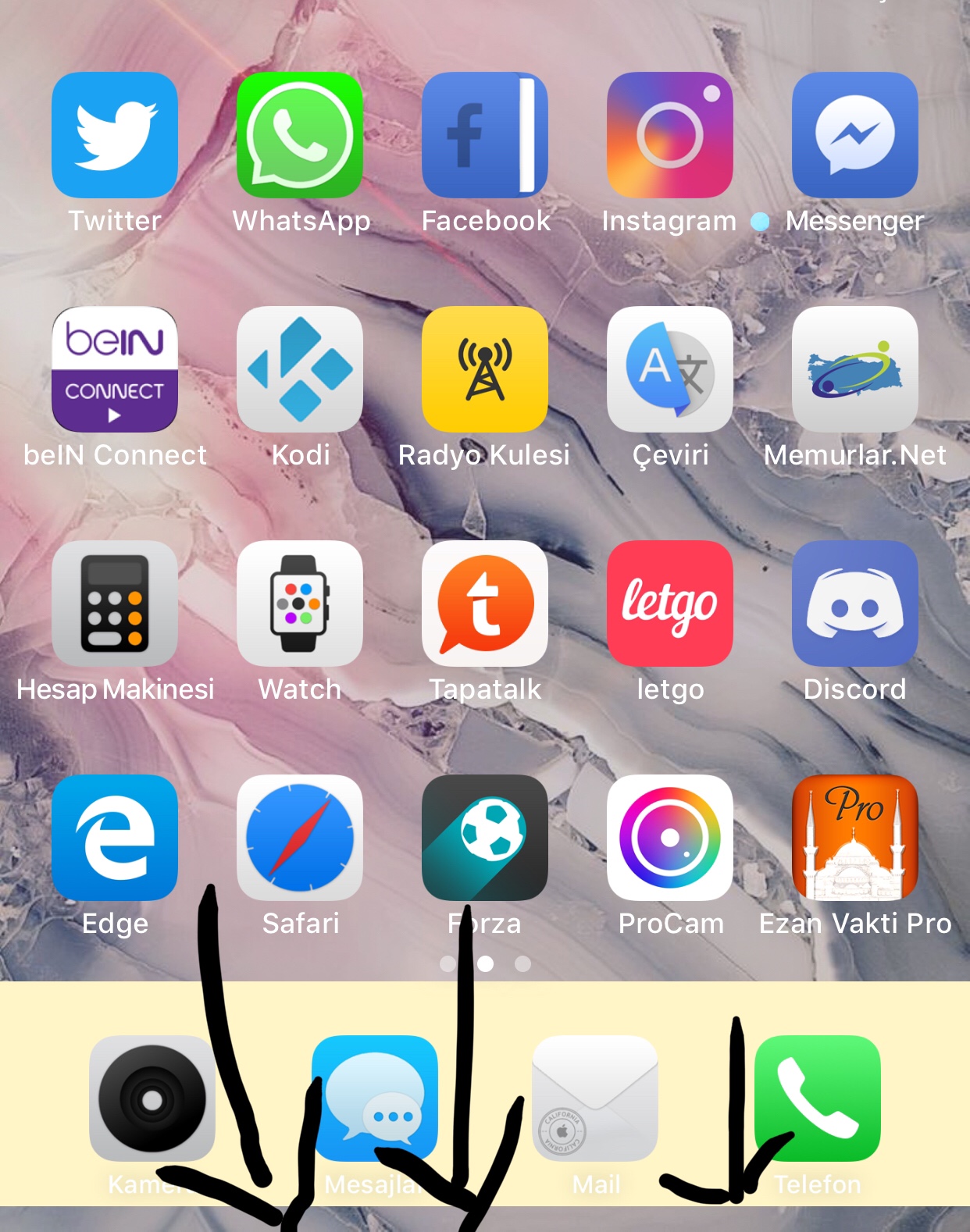Viewport: 970px width, 1232px height.
Task: Open the Edge browser
Action: pos(115,838)
